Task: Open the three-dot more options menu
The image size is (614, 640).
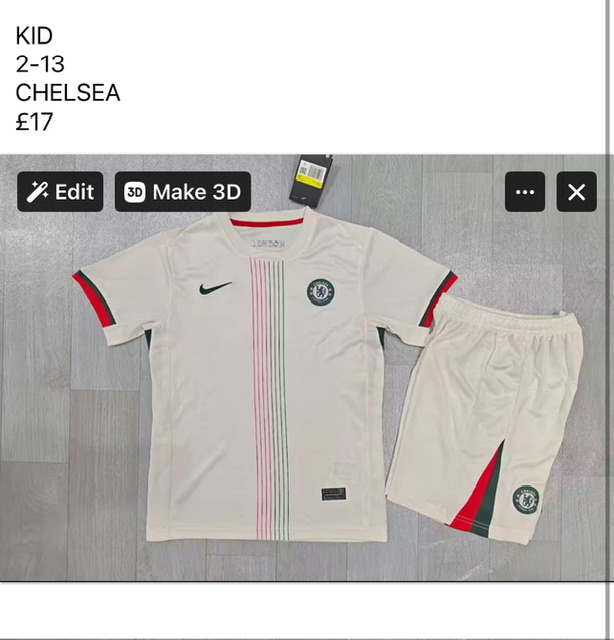Action: pyautogui.click(x=525, y=192)
